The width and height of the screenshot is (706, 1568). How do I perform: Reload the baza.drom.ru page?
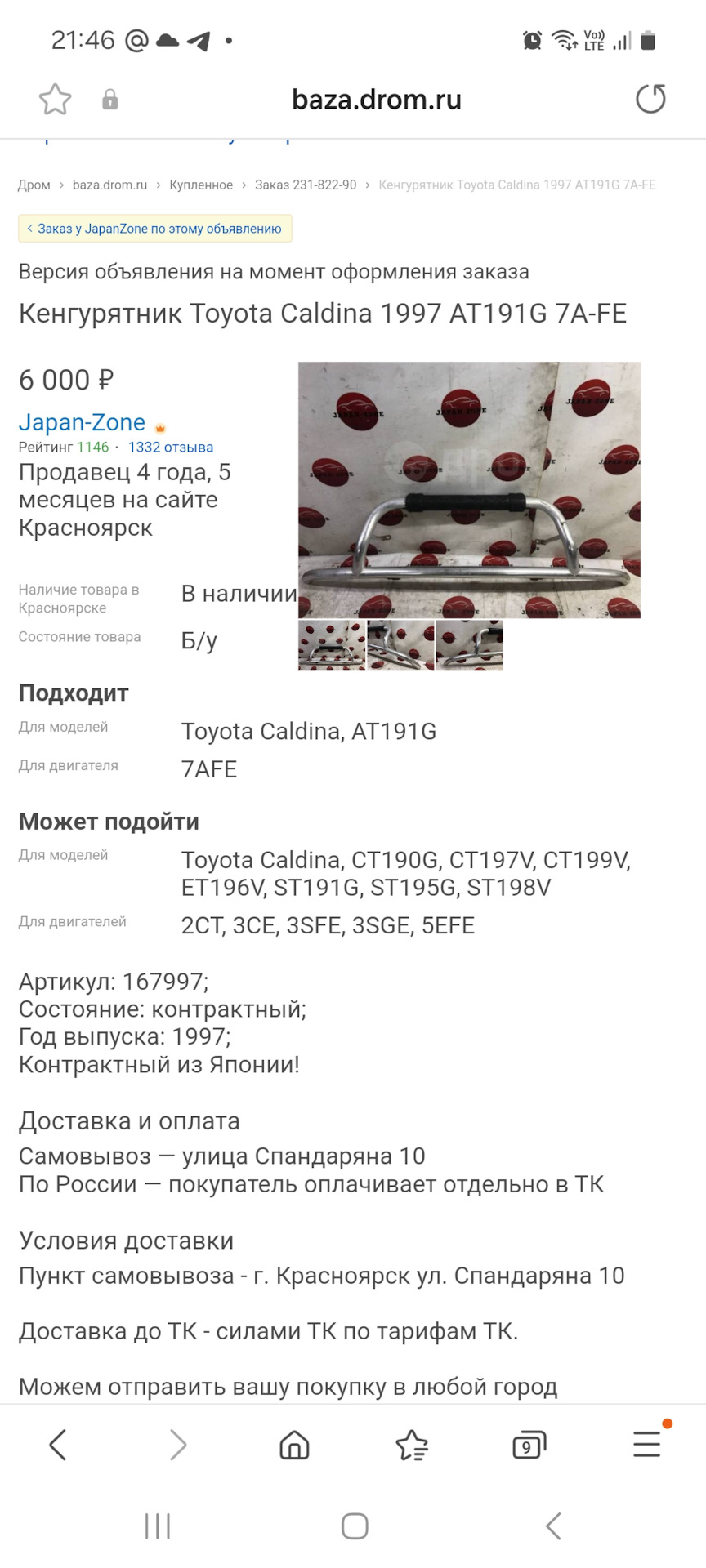click(x=650, y=100)
